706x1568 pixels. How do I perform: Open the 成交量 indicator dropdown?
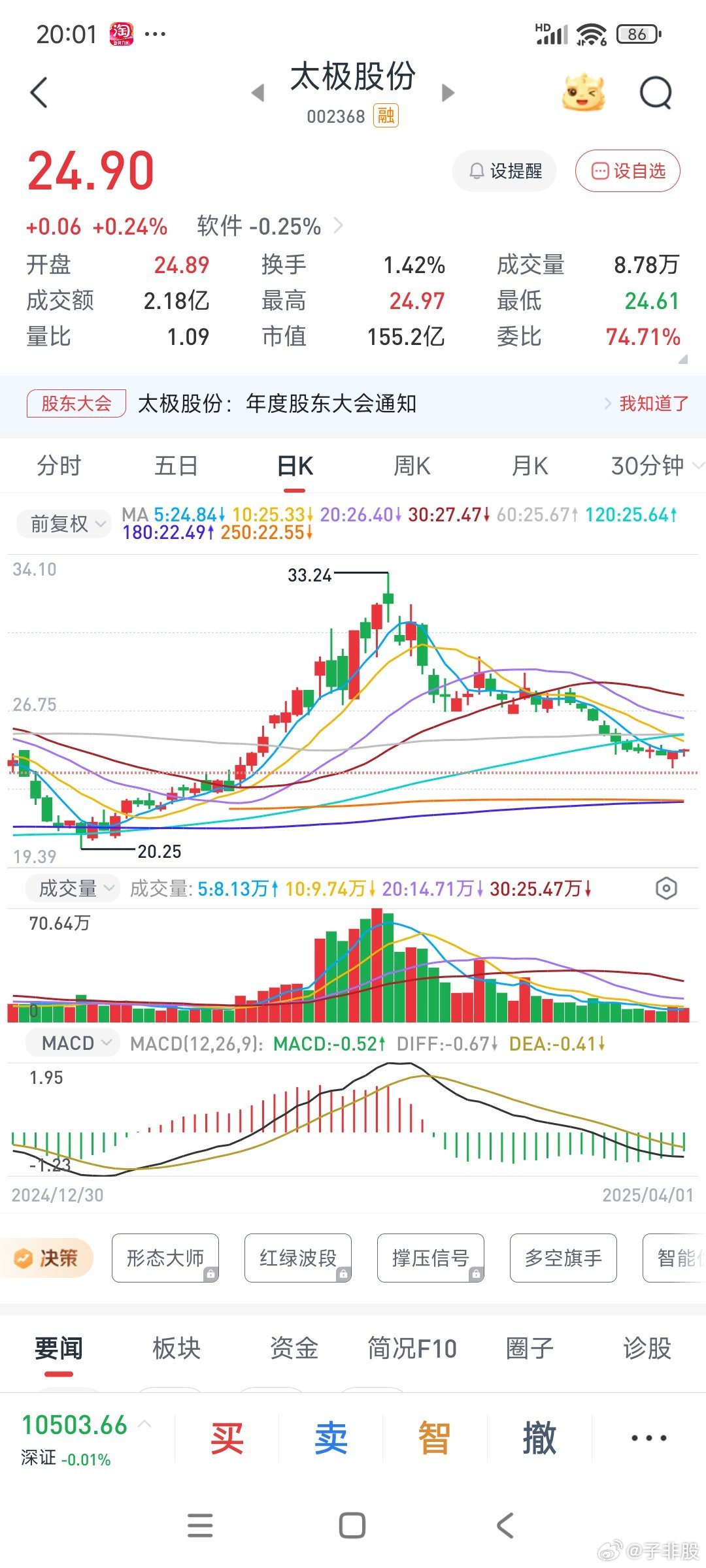[72, 887]
